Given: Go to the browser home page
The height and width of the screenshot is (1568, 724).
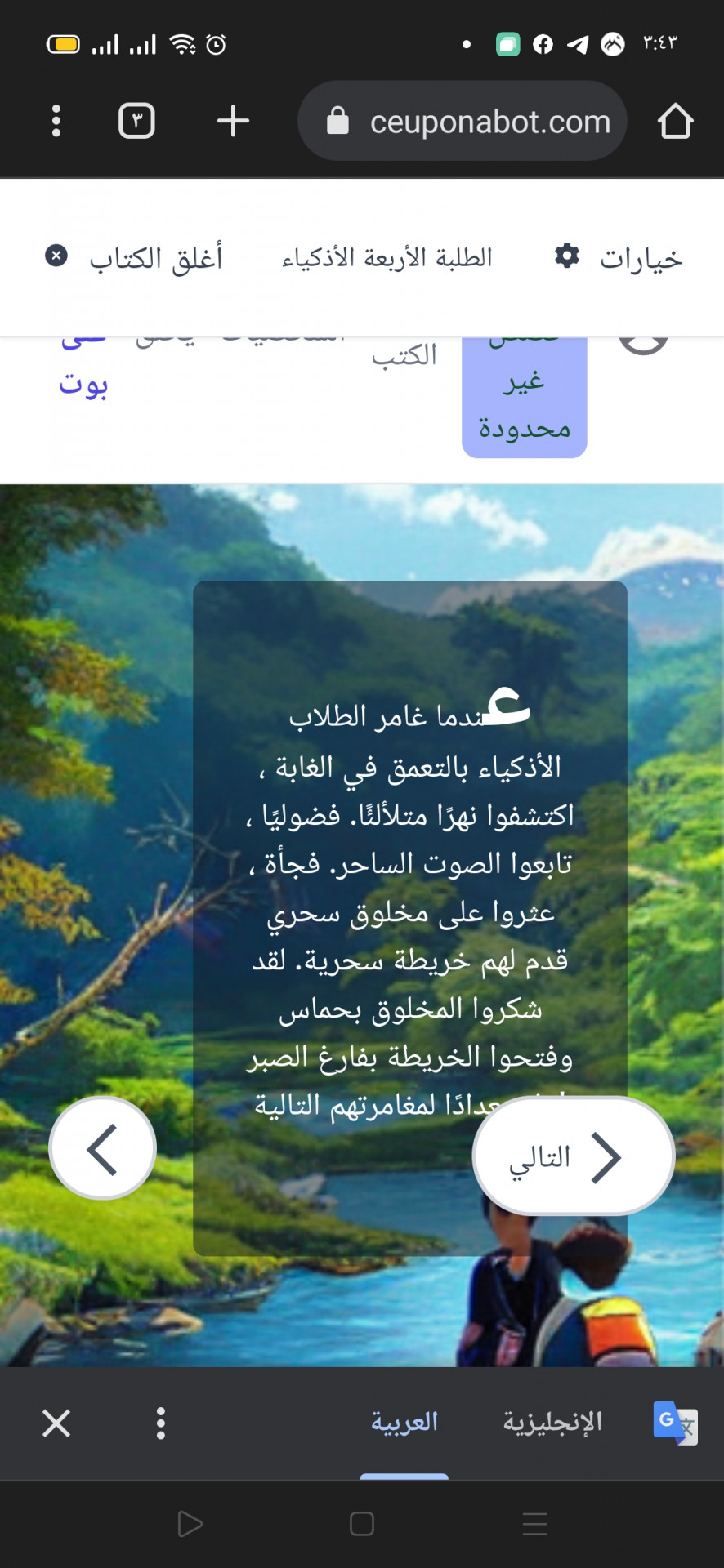Looking at the screenshot, I should pyautogui.click(x=675, y=122).
